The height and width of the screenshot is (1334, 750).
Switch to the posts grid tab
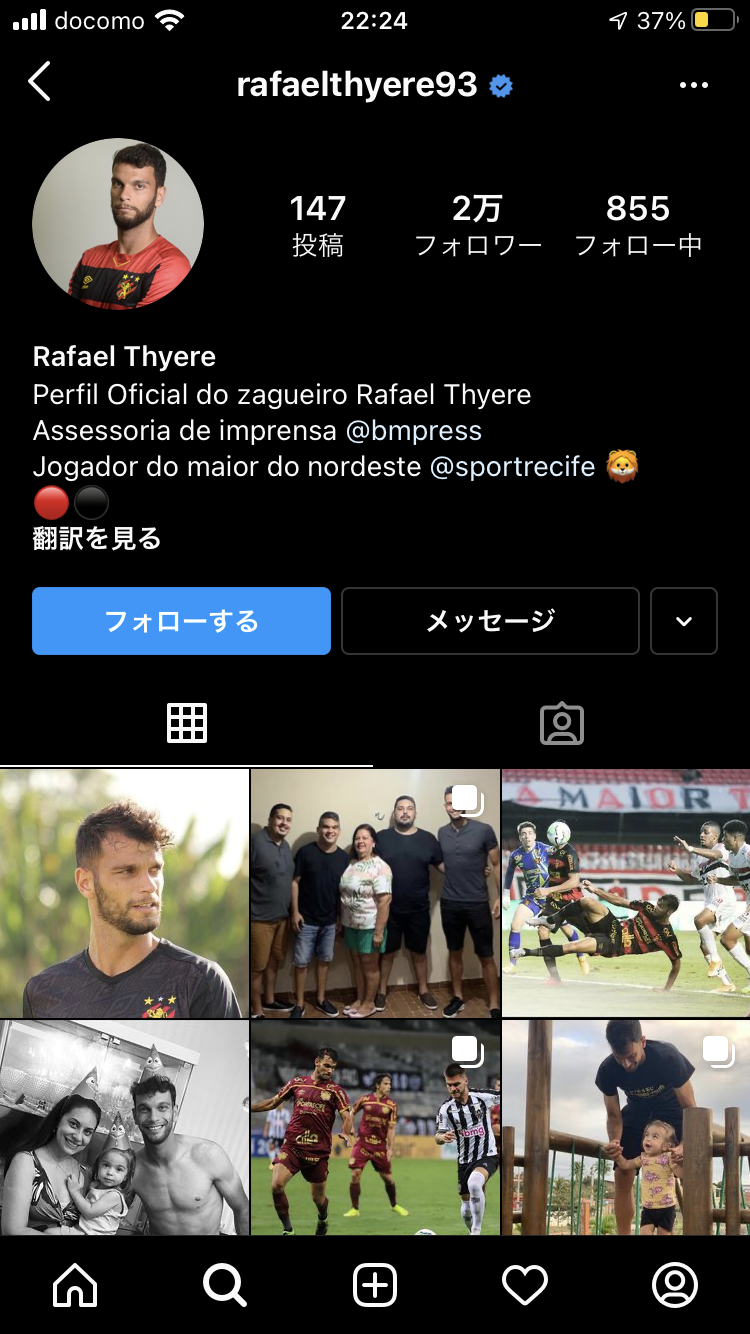(187, 723)
